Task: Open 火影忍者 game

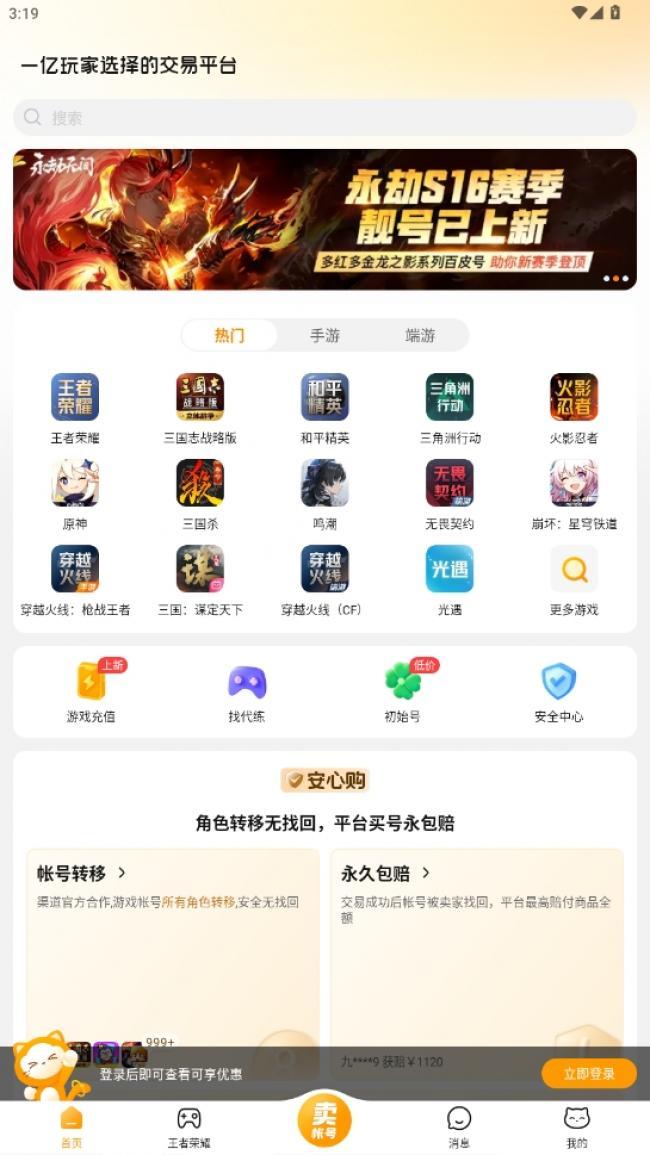Action: coord(574,398)
